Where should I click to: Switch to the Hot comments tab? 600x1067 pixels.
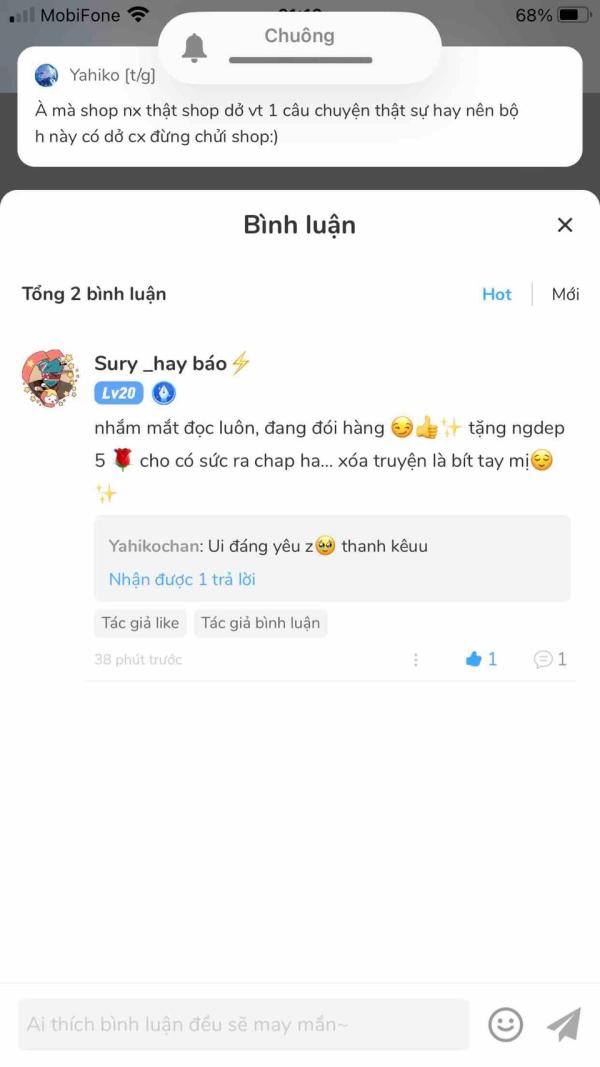[496, 294]
